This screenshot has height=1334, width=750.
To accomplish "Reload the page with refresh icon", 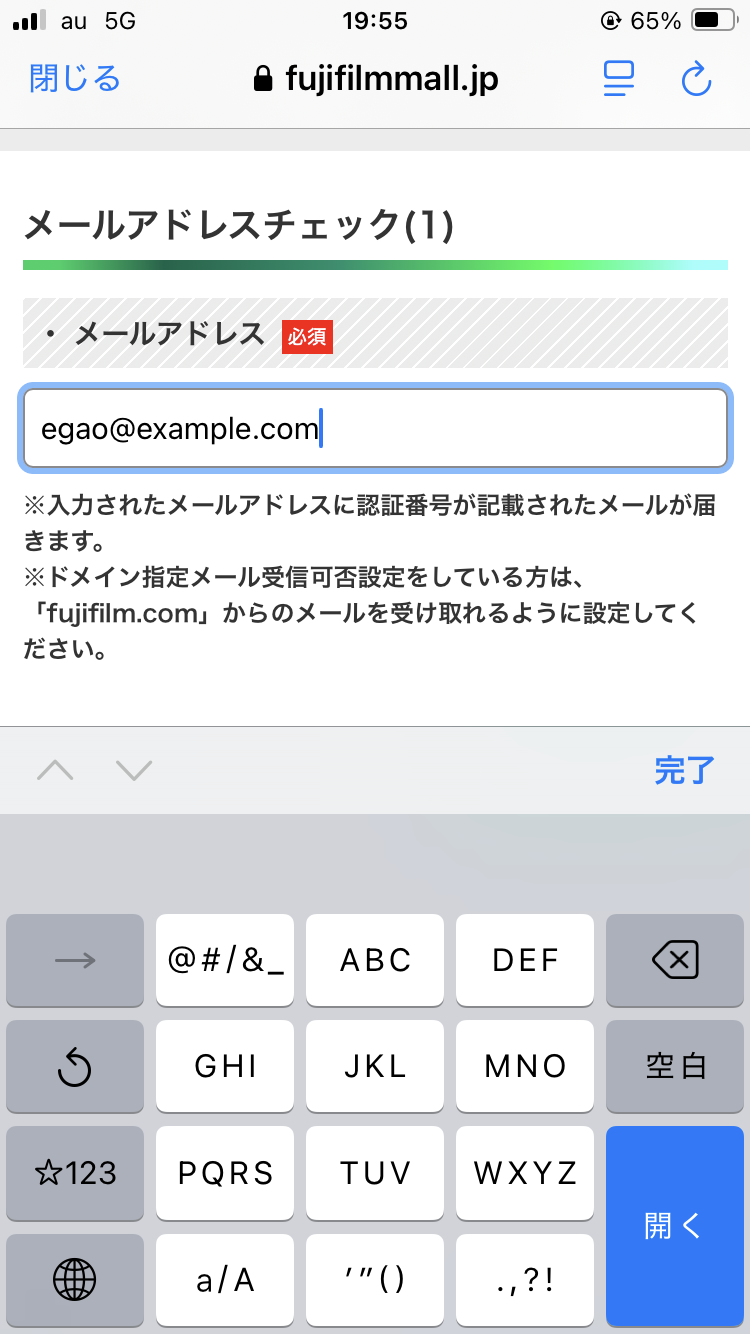I will (x=696, y=79).
